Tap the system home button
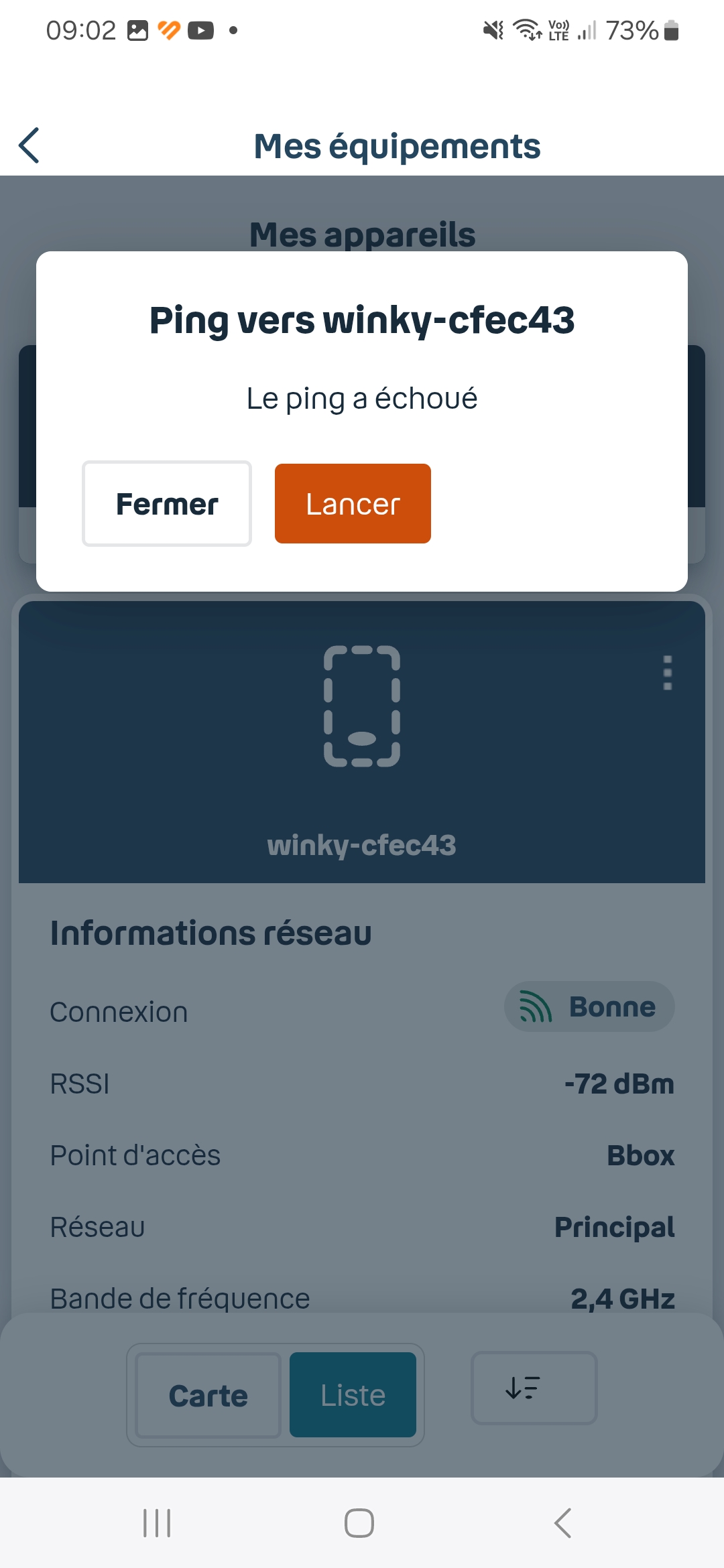The width and height of the screenshot is (724, 1568). (x=359, y=1523)
